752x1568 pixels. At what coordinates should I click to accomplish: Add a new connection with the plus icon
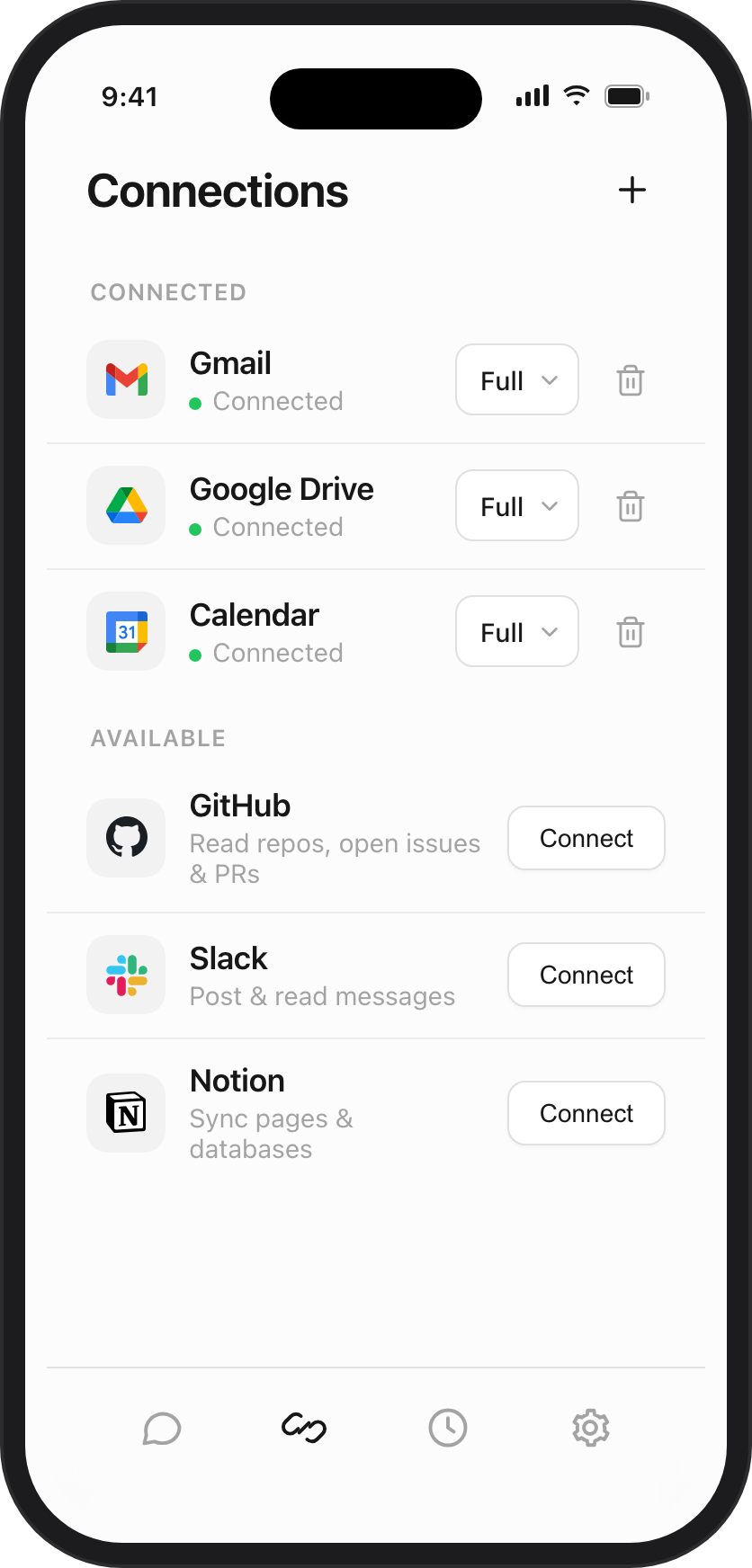(632, 190)
